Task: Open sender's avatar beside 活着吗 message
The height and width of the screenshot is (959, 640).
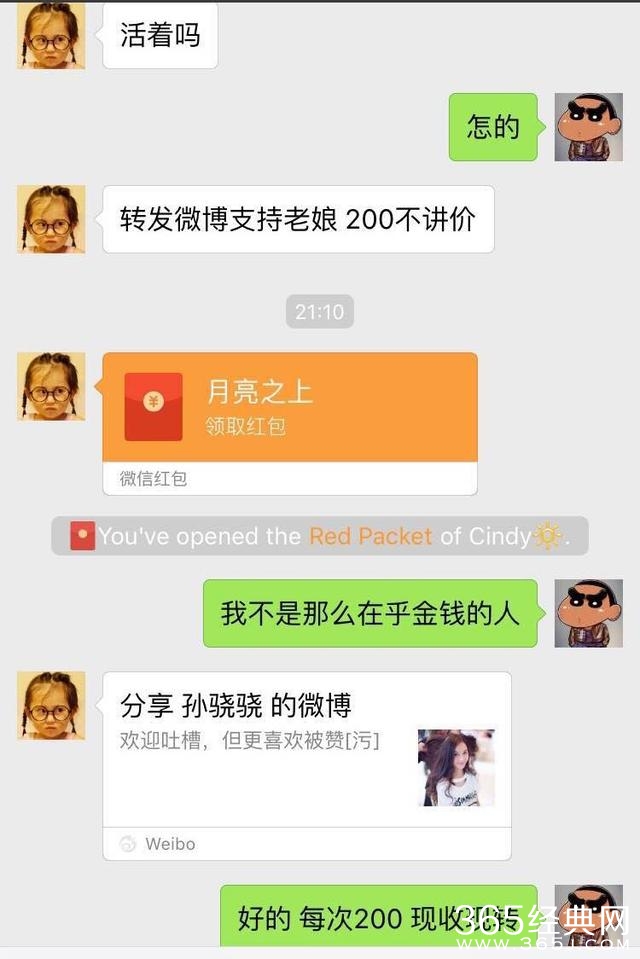Action: click(50, 36)
